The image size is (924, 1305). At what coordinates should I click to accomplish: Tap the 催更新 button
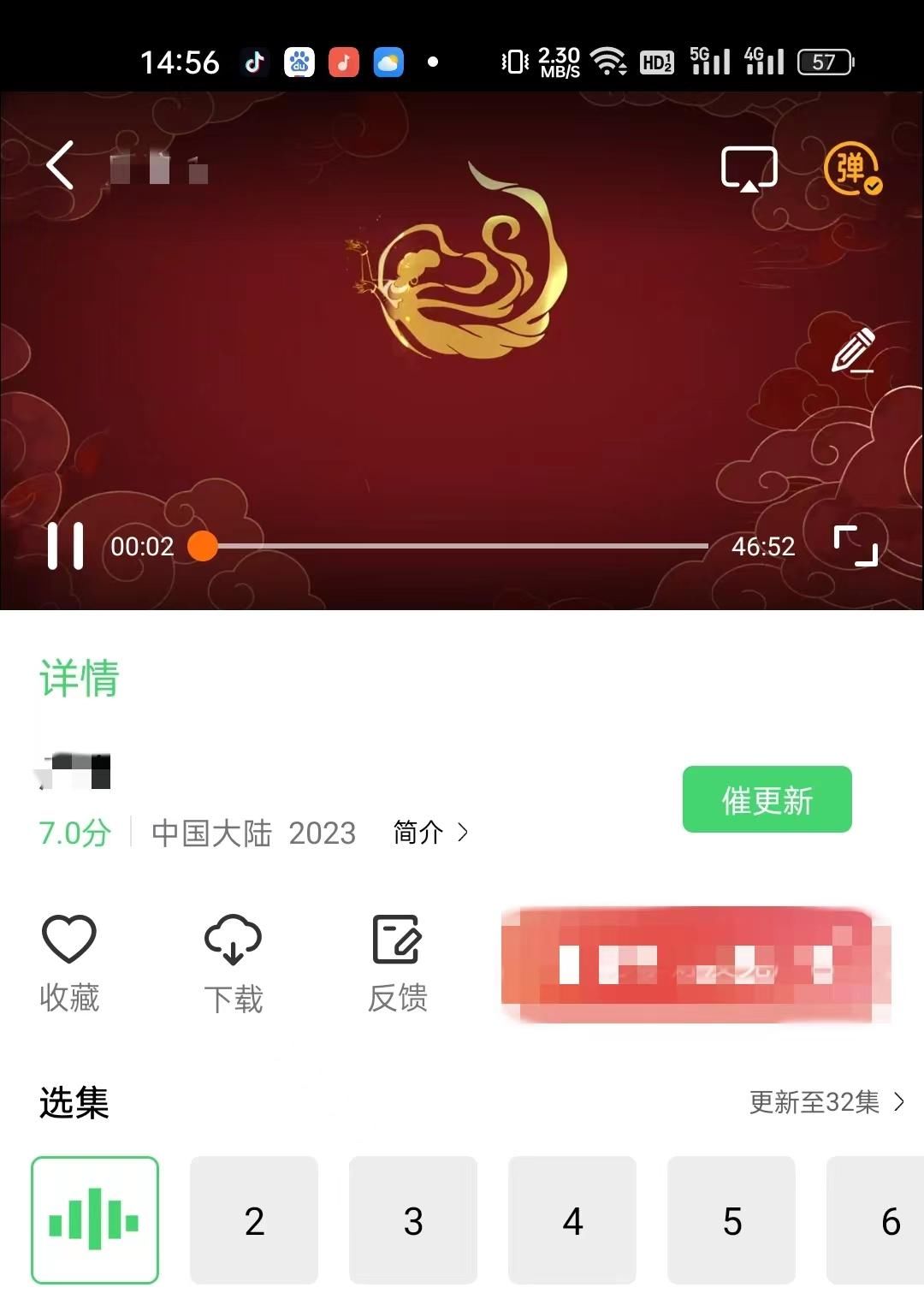click(767, 799)
